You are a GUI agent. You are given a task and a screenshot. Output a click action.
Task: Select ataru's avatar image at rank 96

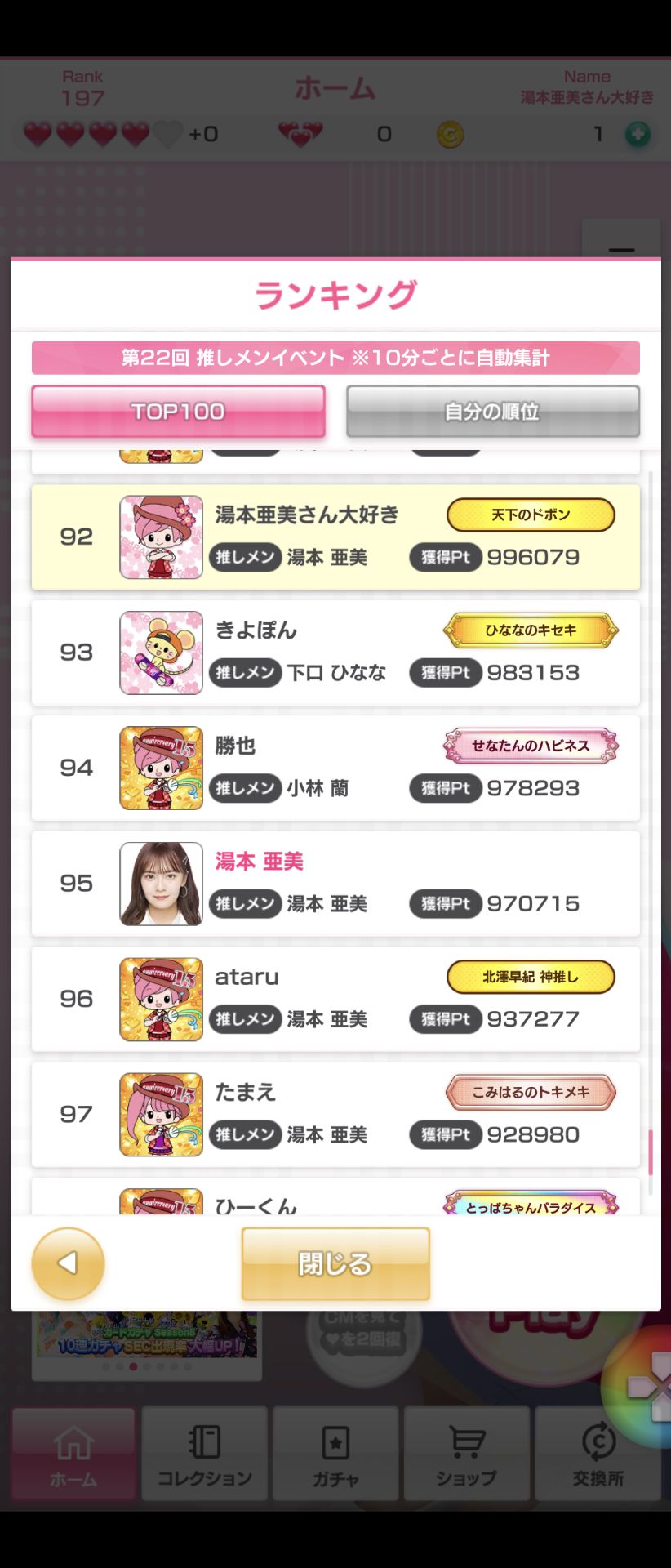[161, 999]
